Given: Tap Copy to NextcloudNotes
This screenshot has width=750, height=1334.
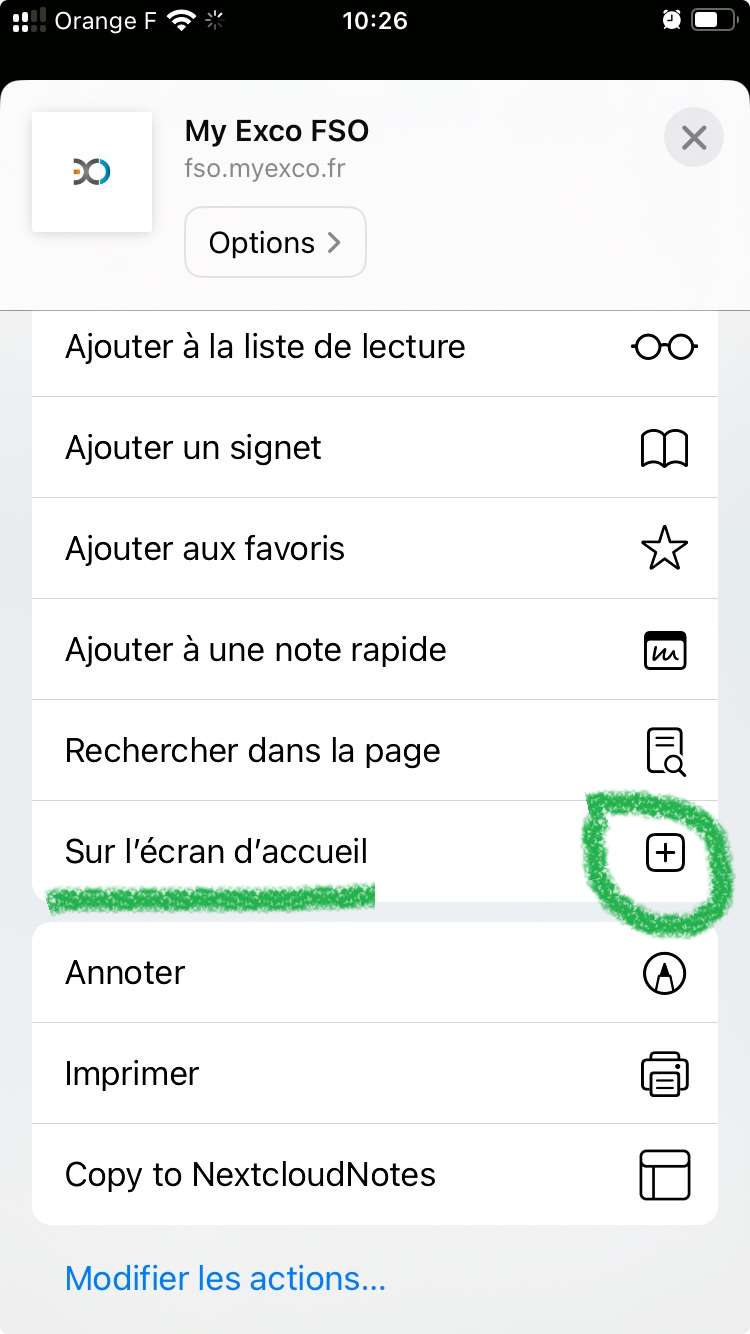Looking at the screenshot, I should coord(375,1174).
